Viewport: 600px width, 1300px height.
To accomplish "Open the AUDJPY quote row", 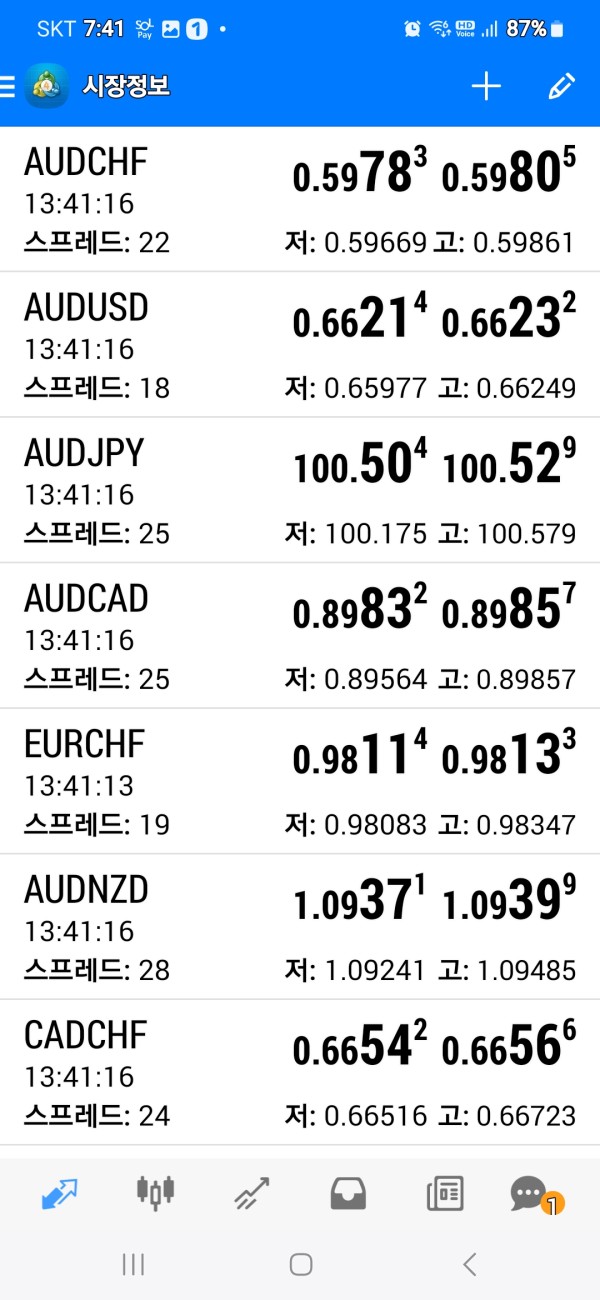I will pyautogui.click(x=300, y=490).
